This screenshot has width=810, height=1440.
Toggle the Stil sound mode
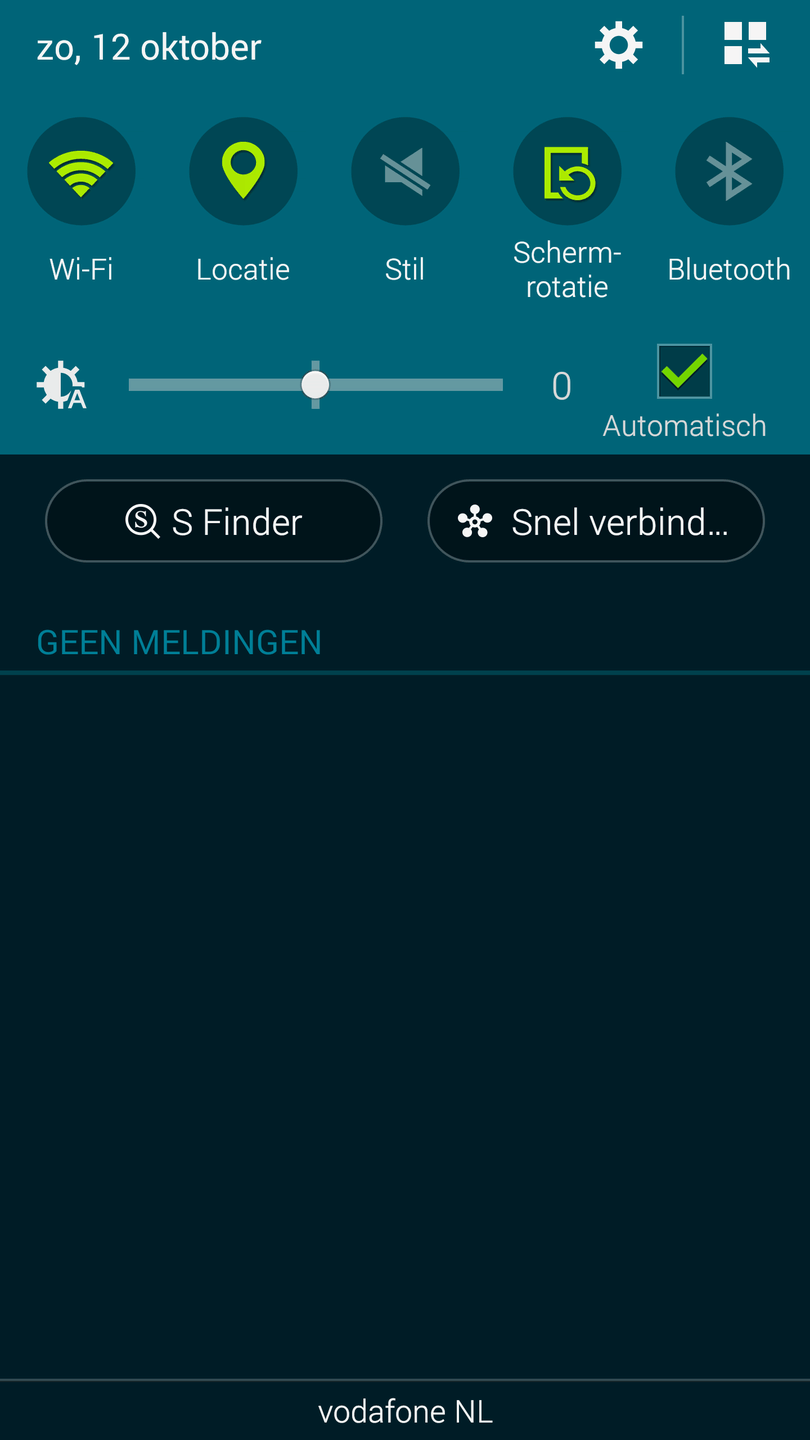(405, 172)
